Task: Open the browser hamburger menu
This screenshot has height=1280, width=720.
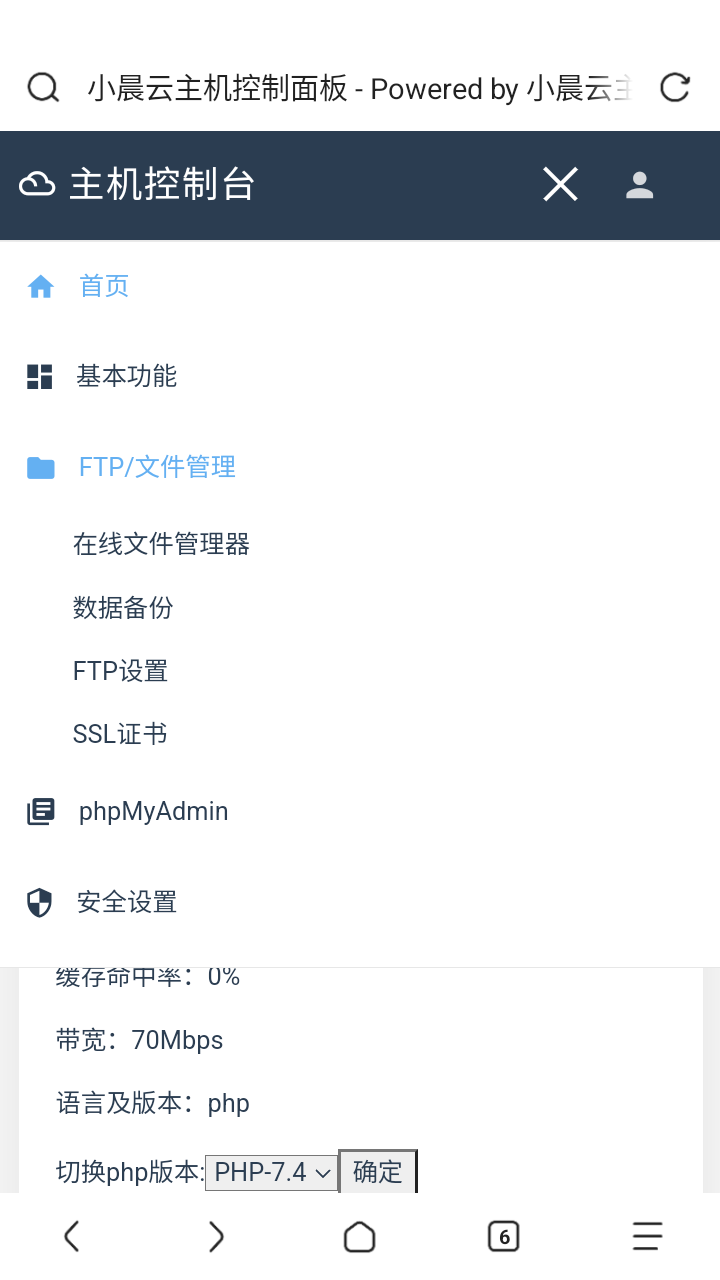Action: click(647, 1237)
